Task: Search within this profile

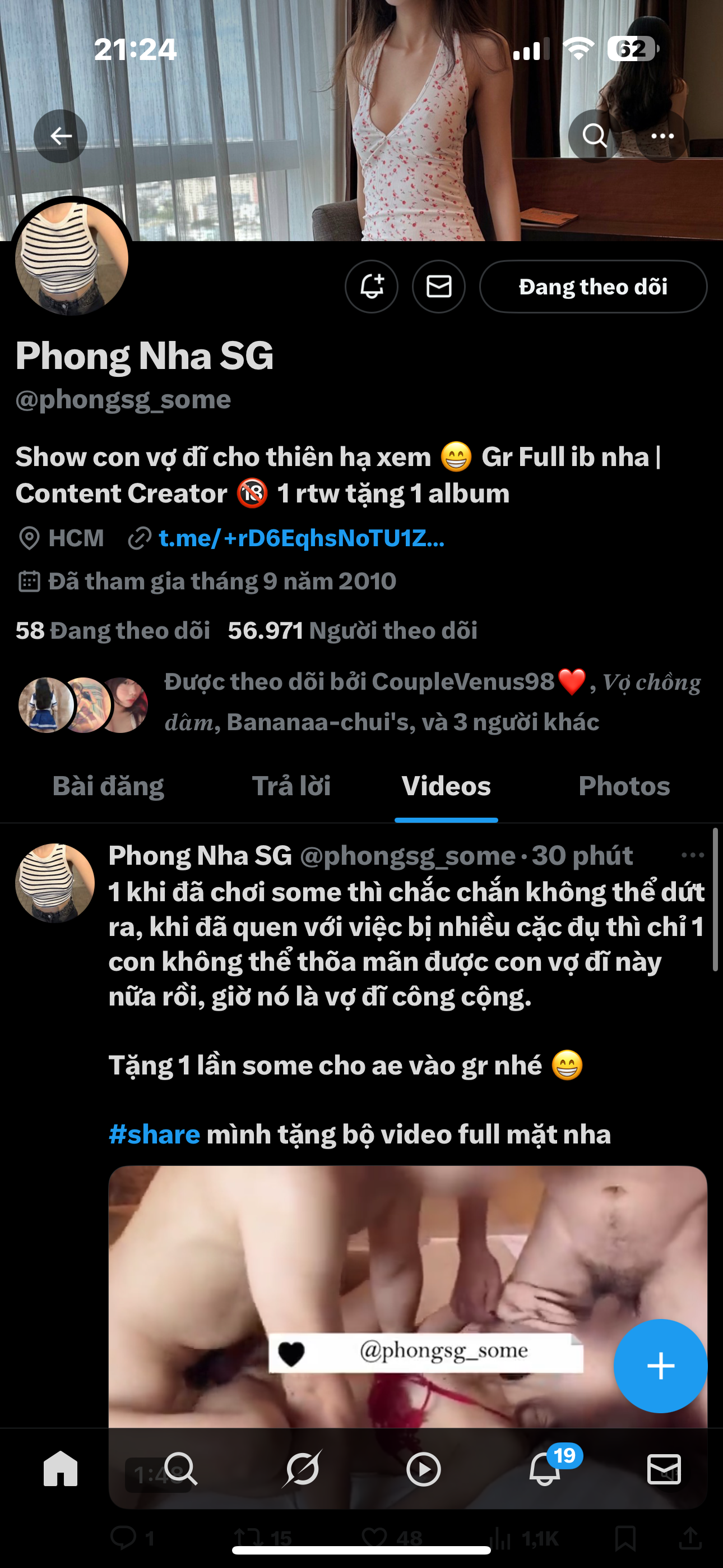Action: click(x=594, y=136)
